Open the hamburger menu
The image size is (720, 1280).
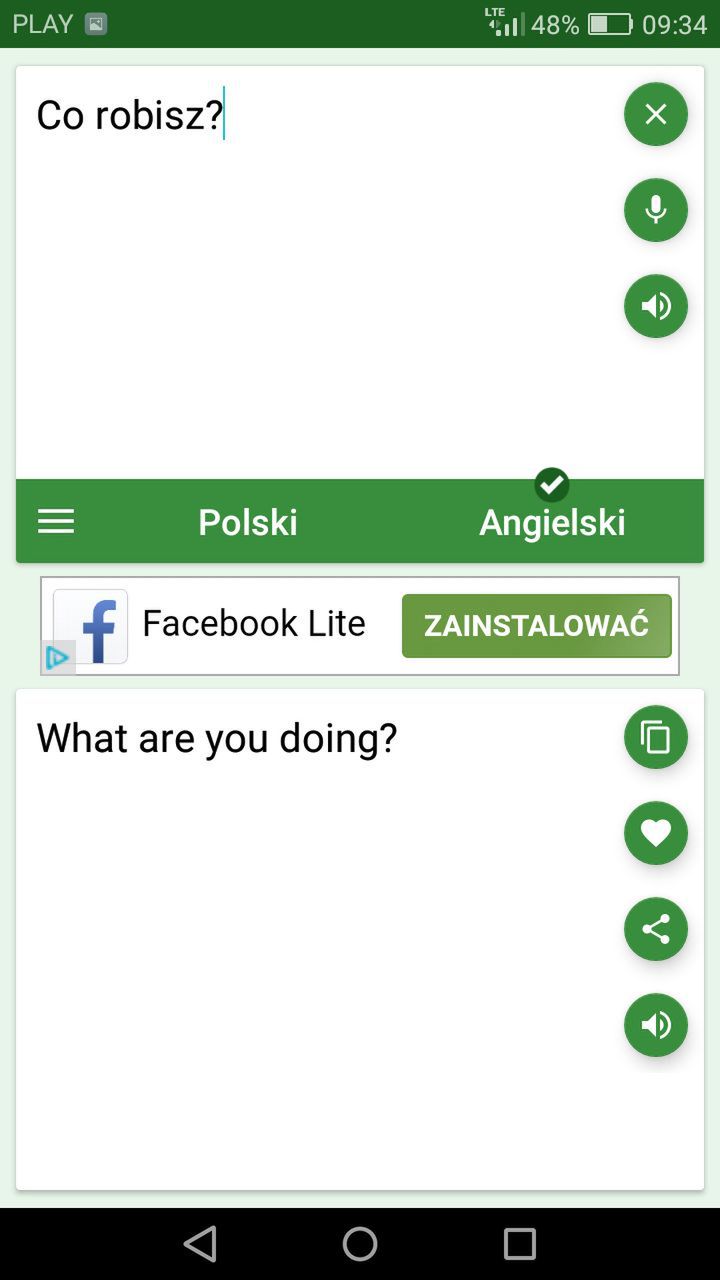pyautogui.click(x=56, y=521)
